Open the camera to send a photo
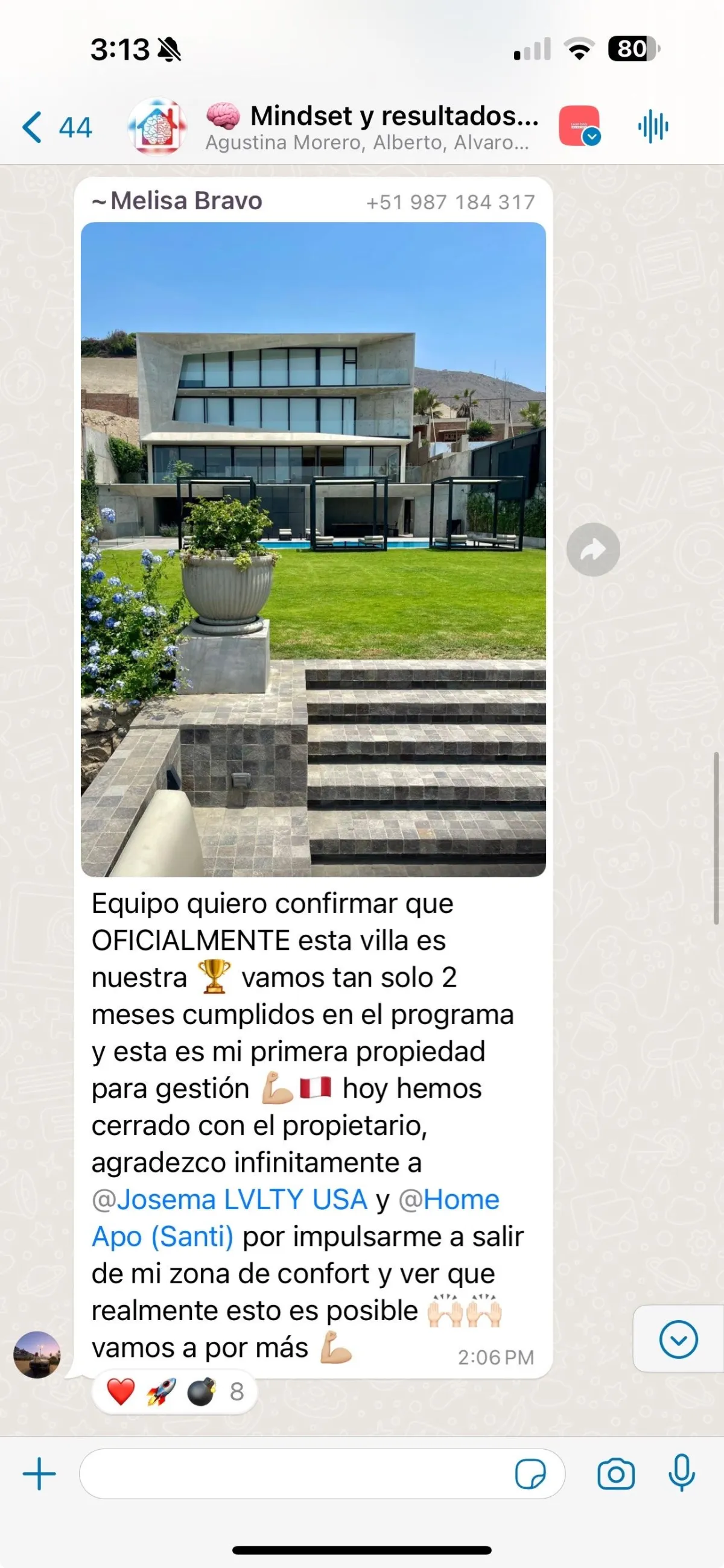 pos(615,1474)
